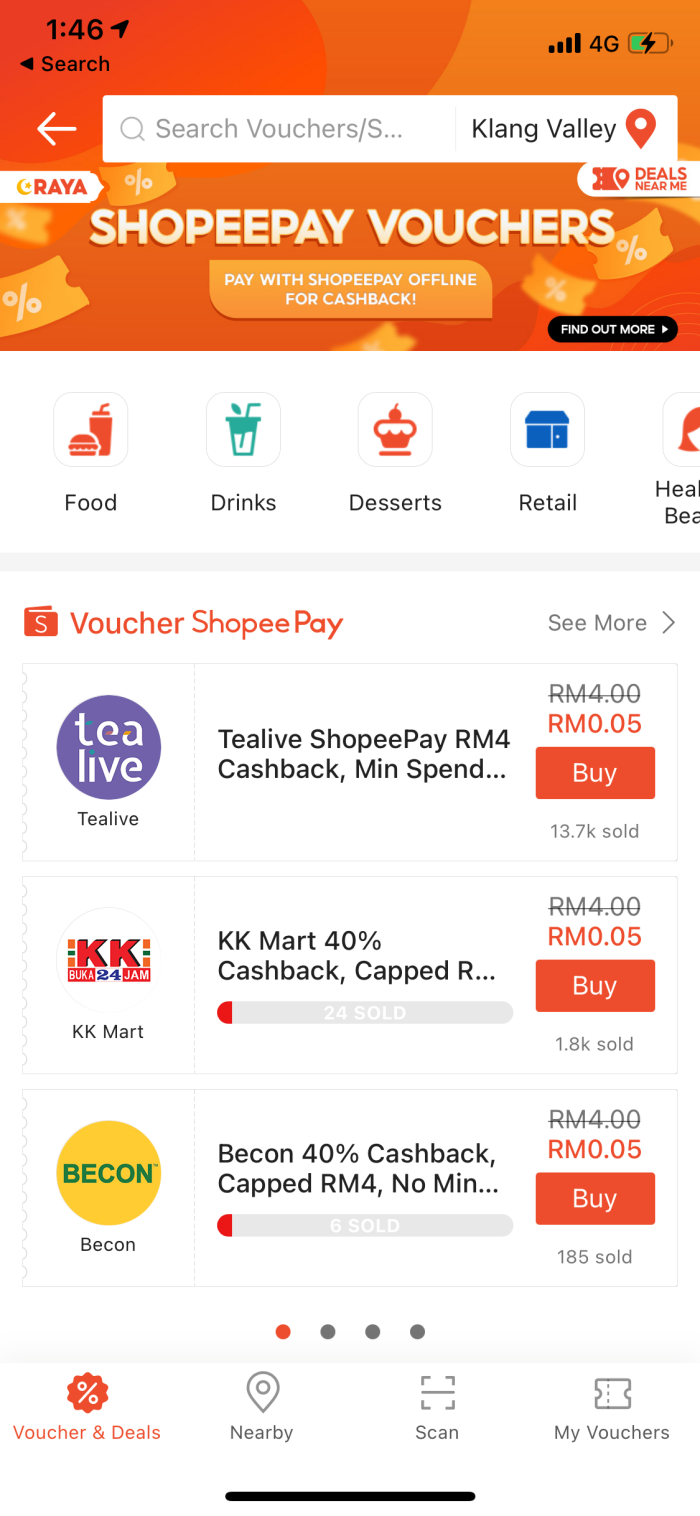This screenshot has height=1516, width=700.
Task: Buy the Tealive cashback voucher
Action: click(595, 773)
